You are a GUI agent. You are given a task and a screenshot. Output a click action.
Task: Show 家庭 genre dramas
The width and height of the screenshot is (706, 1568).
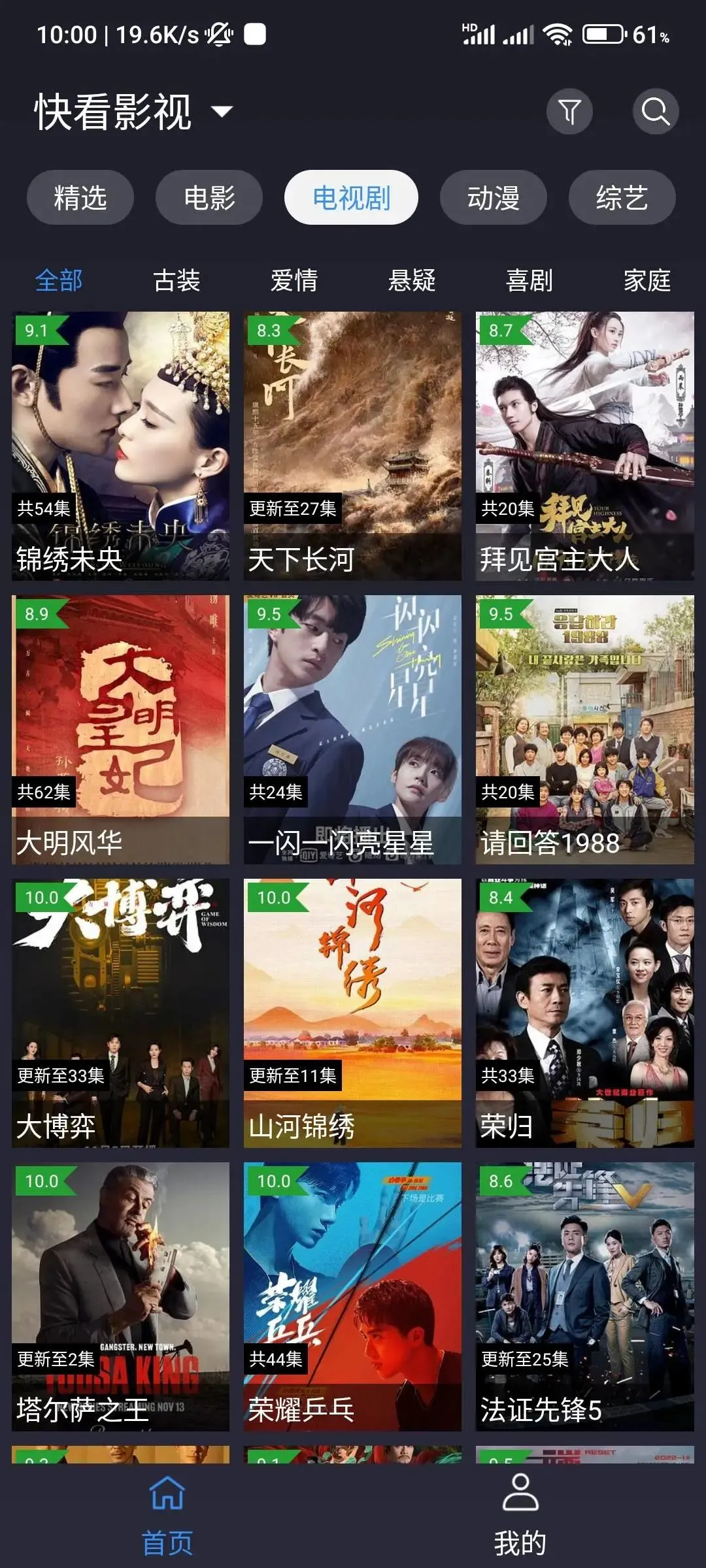(x=647, y=280)
